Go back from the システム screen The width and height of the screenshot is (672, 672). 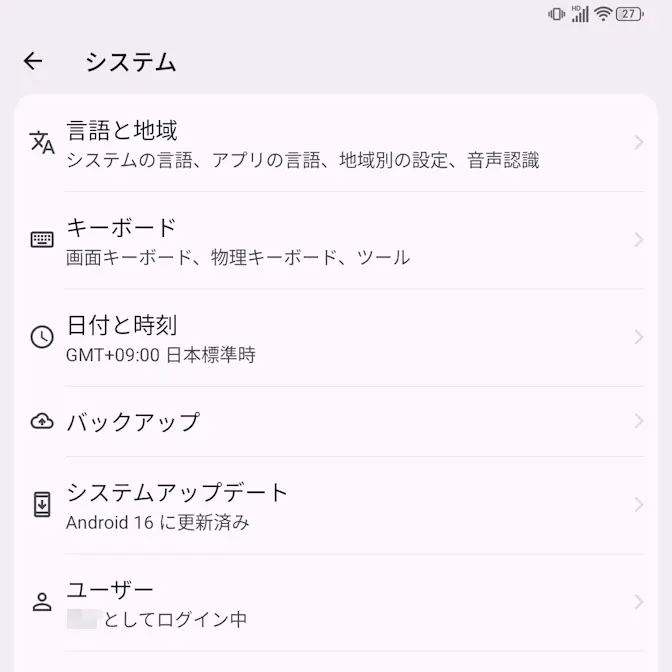[33, 62]
